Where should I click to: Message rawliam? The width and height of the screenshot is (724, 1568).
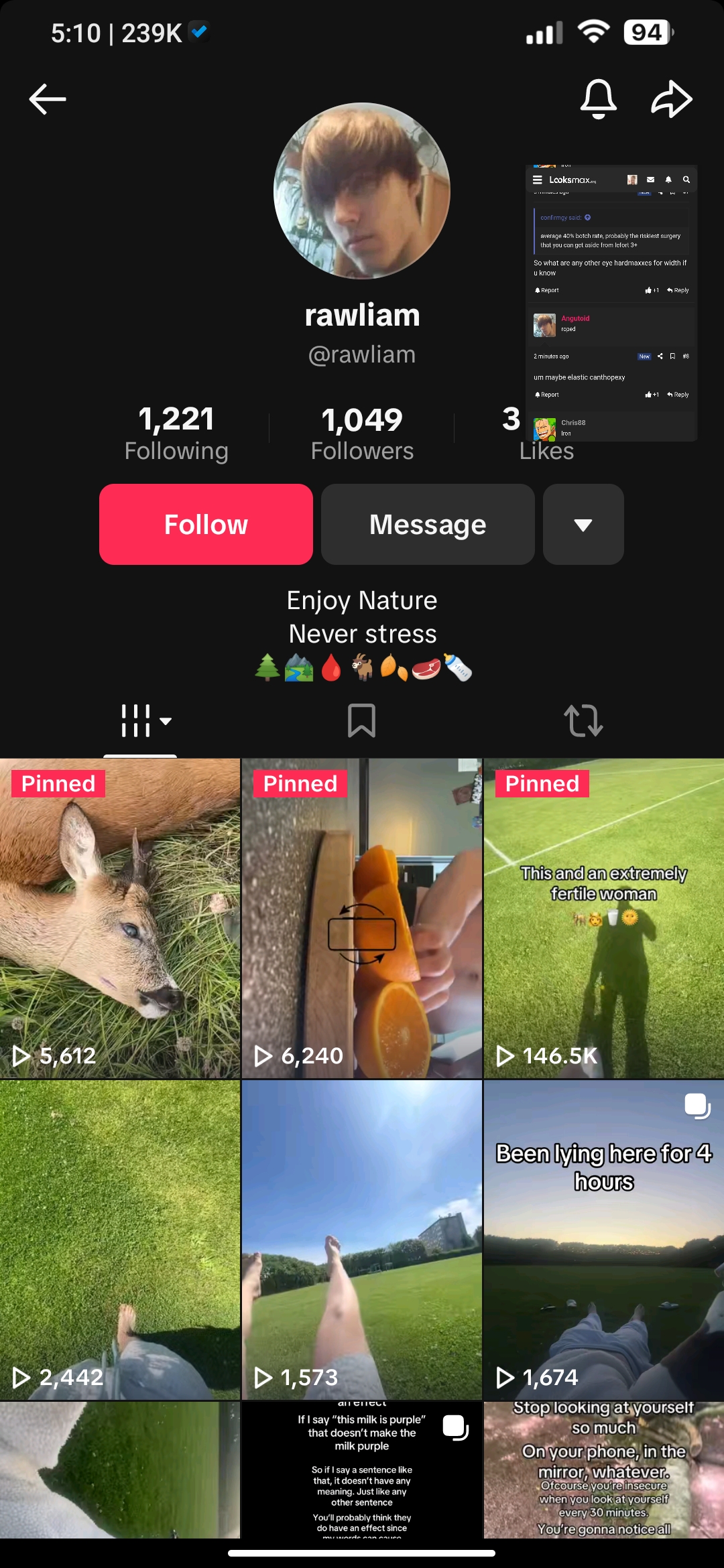tap(428, 524)
